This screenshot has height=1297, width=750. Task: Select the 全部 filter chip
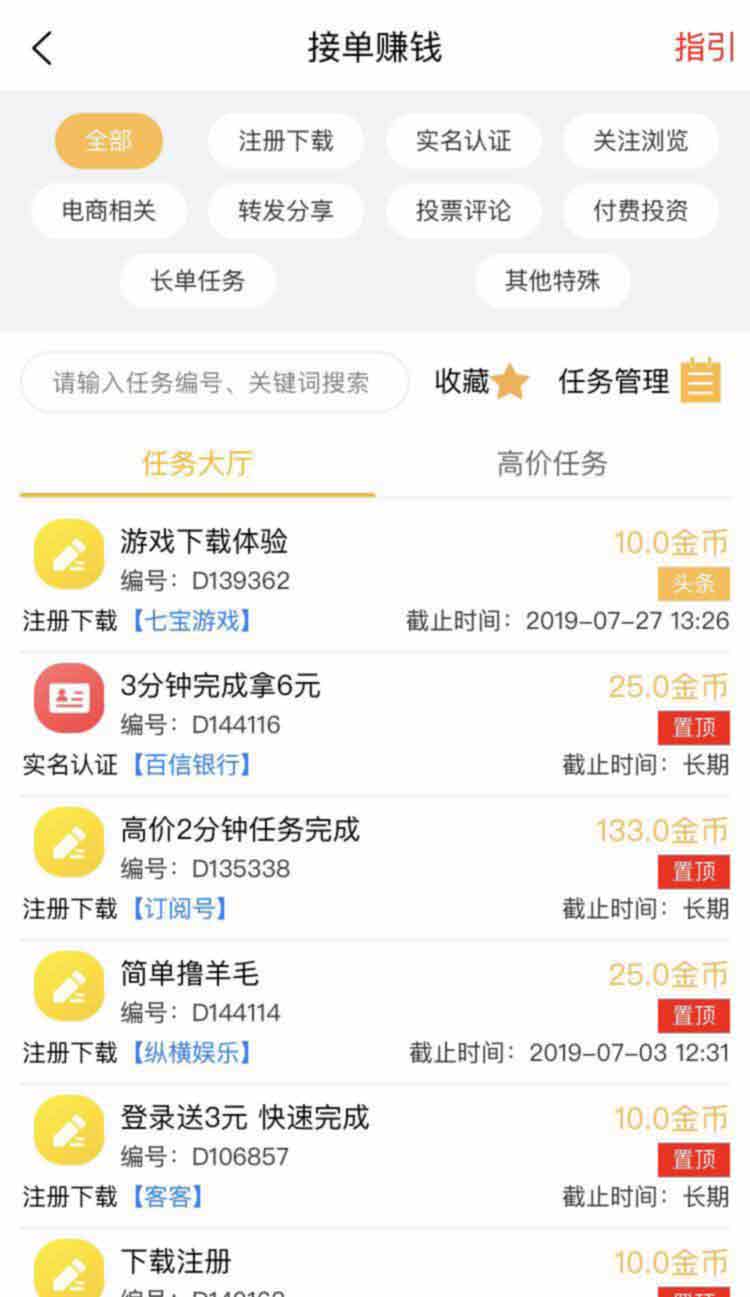point(110,141)
